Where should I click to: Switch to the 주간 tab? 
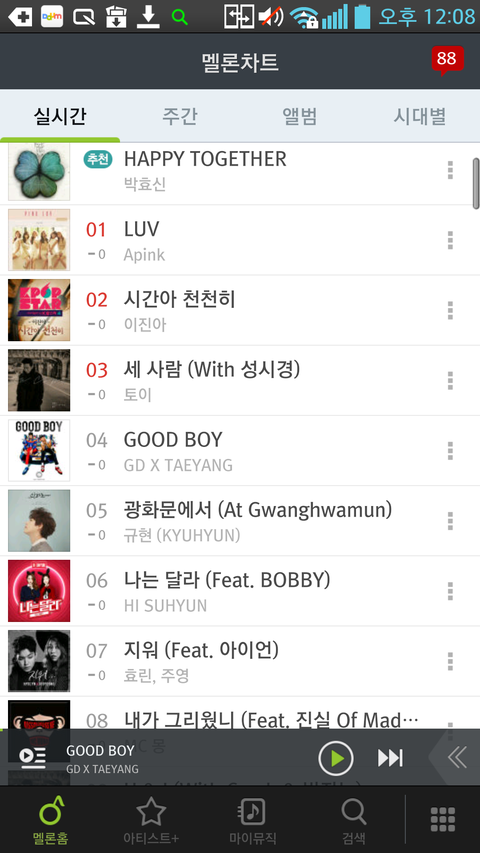180,116
